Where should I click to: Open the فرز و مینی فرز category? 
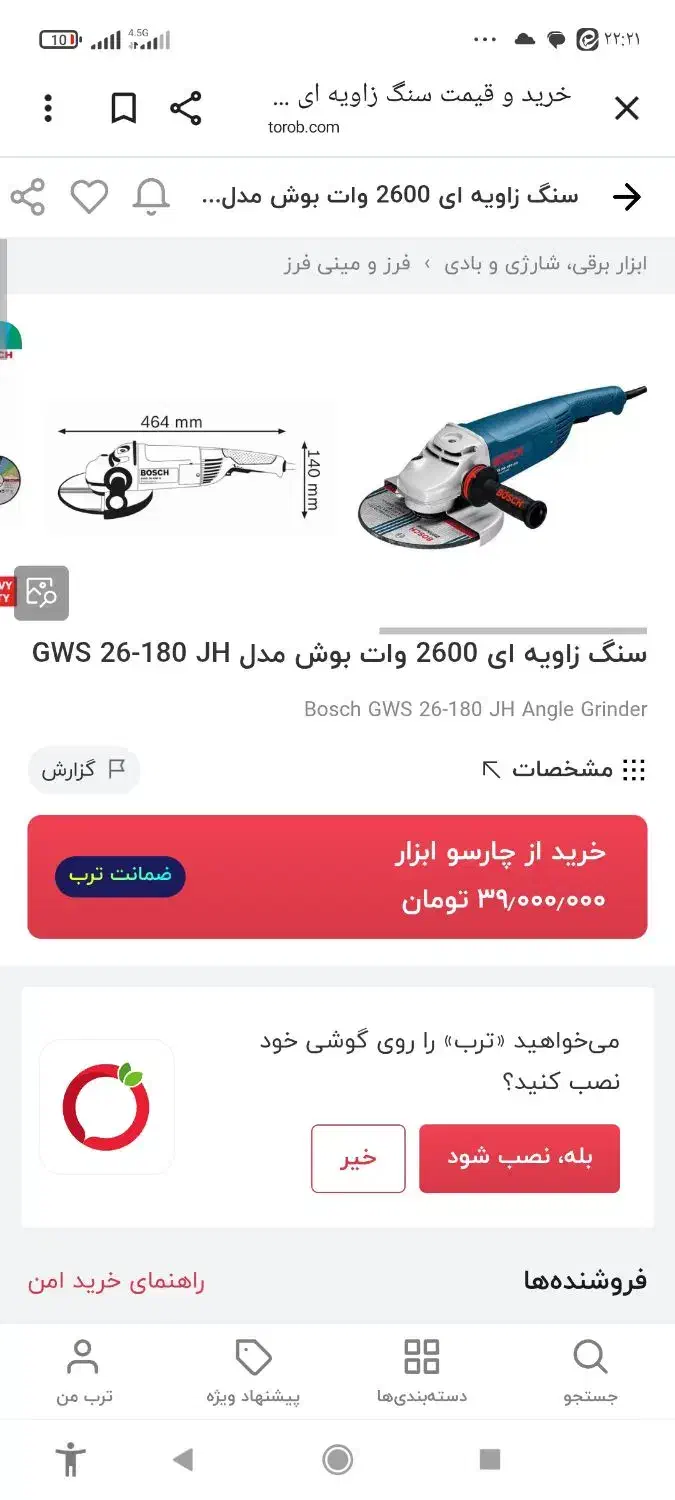[347, 264]
